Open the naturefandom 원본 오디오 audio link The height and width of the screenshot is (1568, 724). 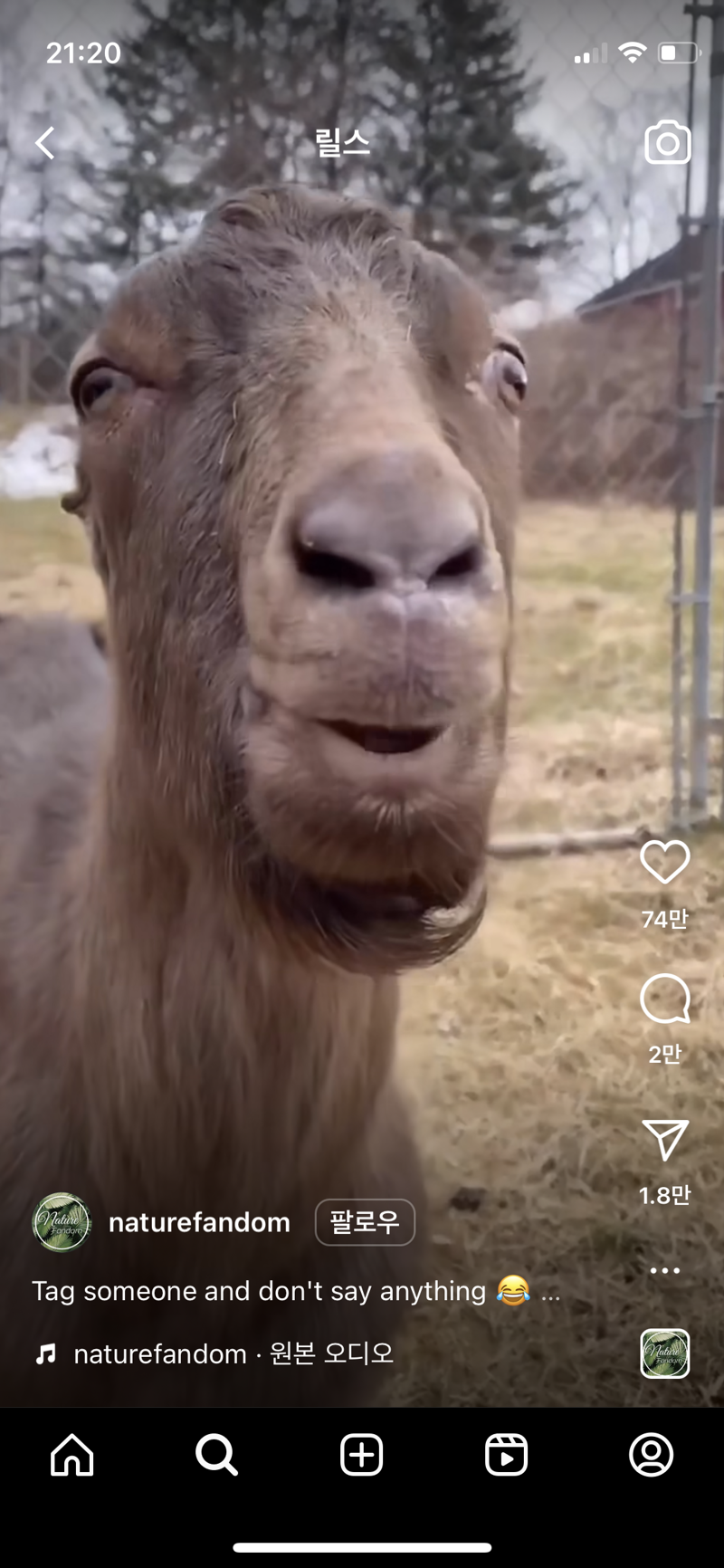[233, 1353]
